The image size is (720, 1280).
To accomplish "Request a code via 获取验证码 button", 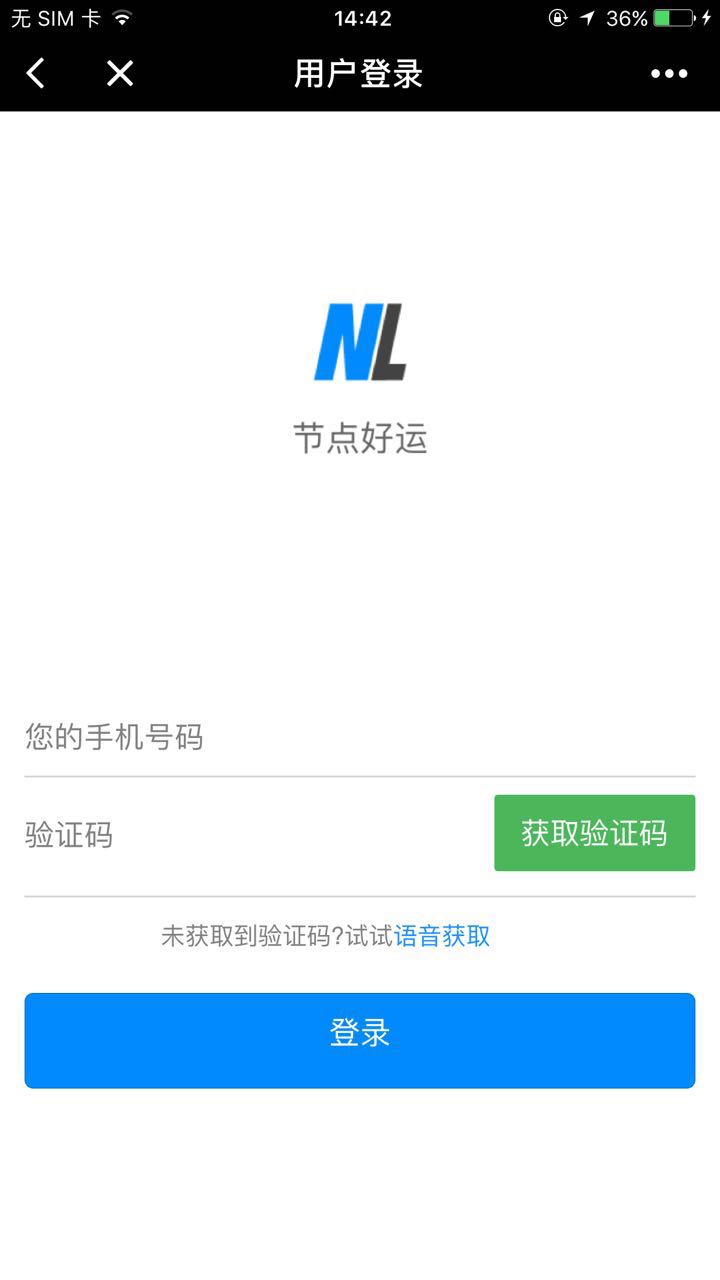I will (594, 833).
